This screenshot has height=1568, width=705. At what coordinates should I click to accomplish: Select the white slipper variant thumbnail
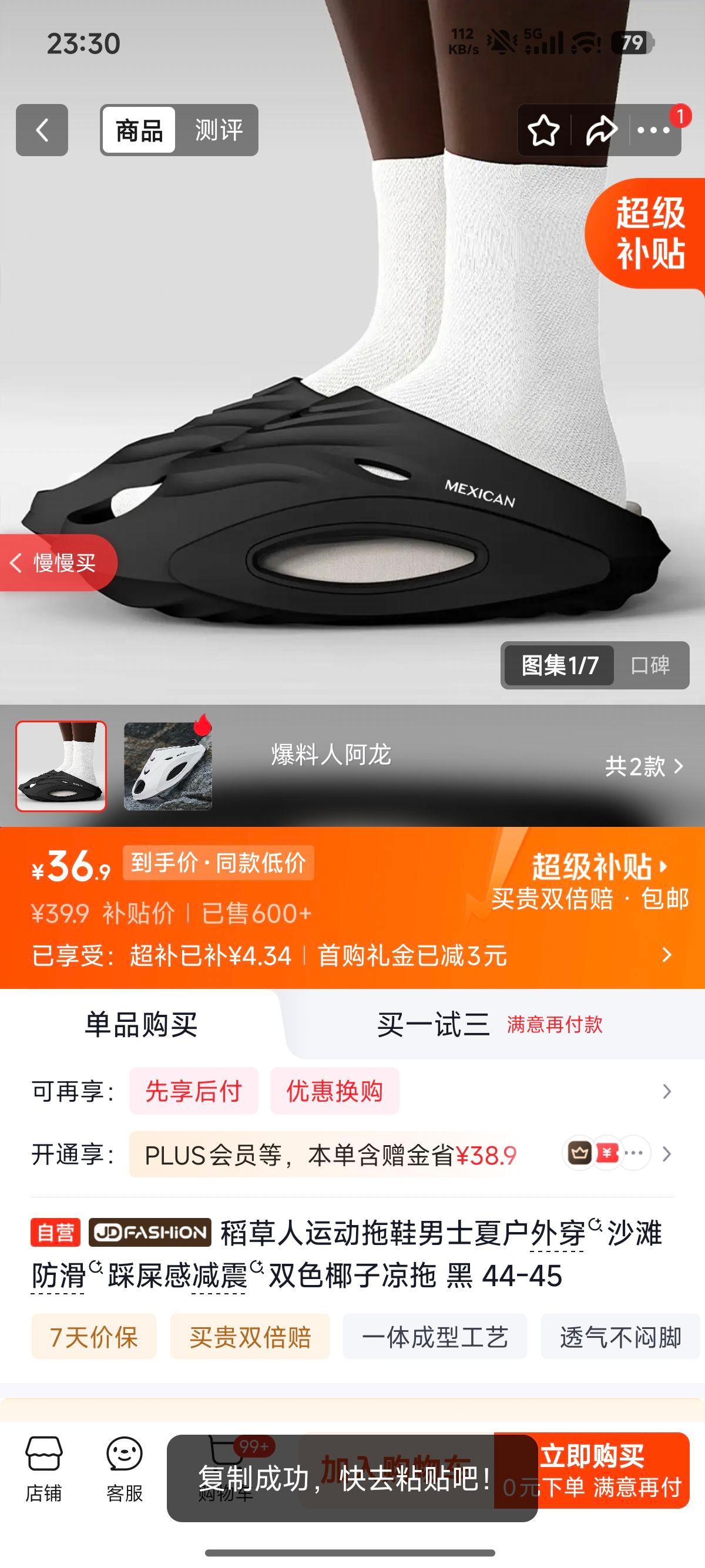[168, 766]
